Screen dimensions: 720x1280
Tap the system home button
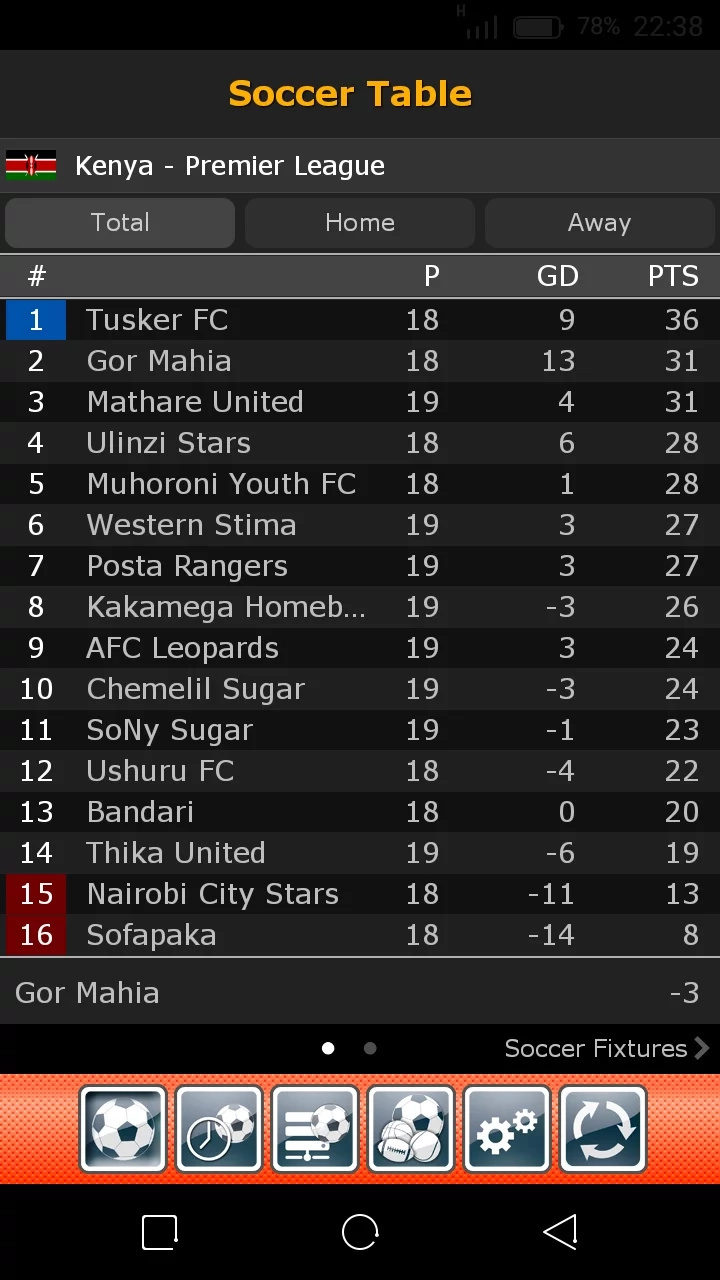coord(360,1232)
